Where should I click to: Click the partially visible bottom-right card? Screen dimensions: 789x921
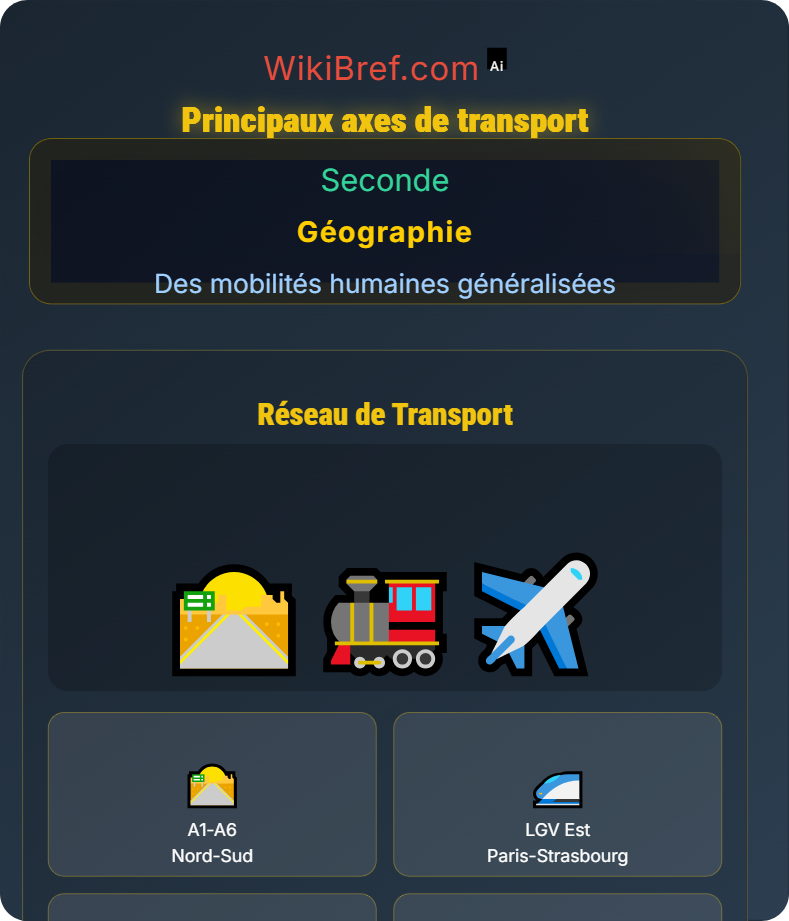tap(556, 912)
